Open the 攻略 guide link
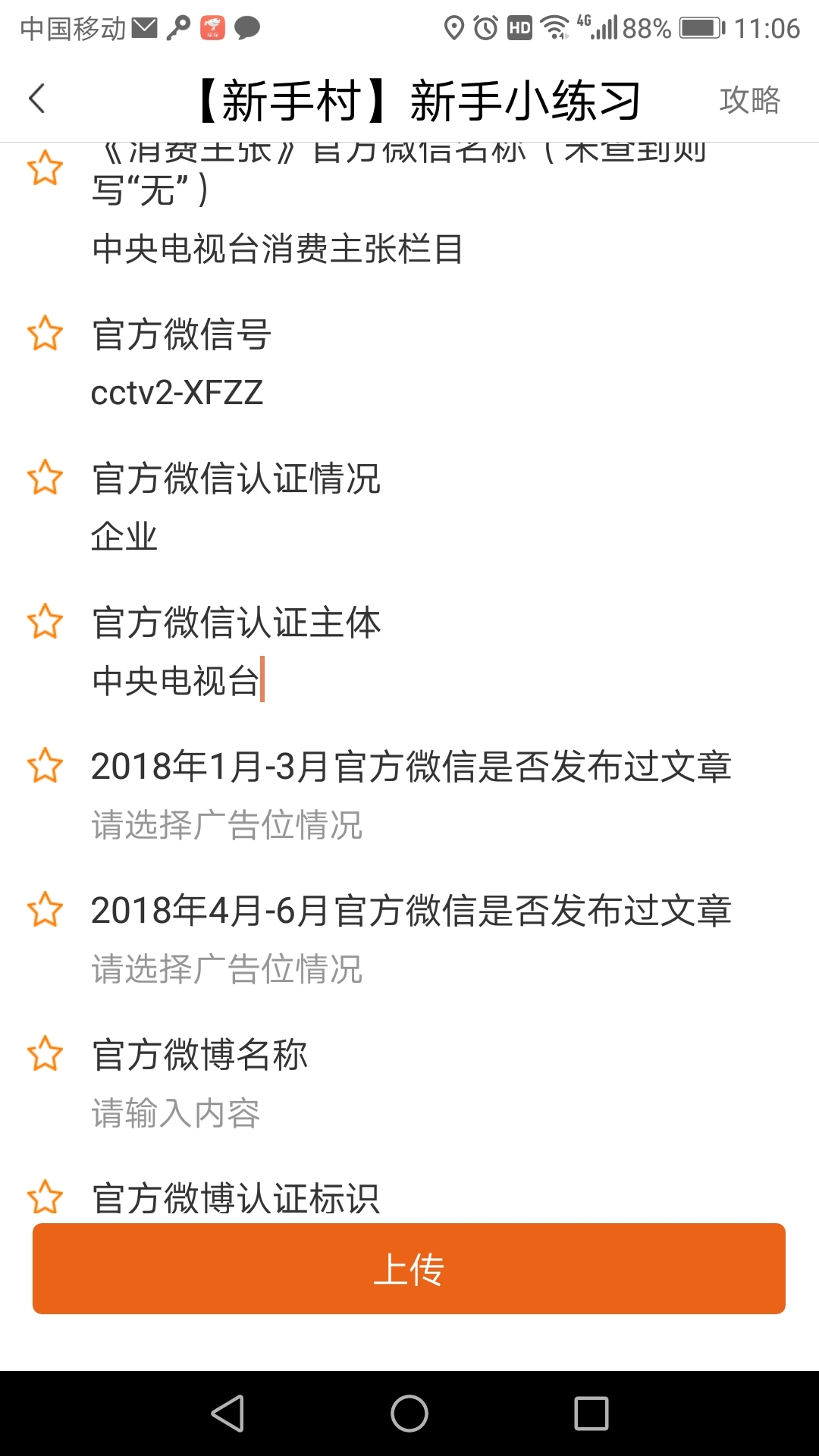 click(749, 100)
